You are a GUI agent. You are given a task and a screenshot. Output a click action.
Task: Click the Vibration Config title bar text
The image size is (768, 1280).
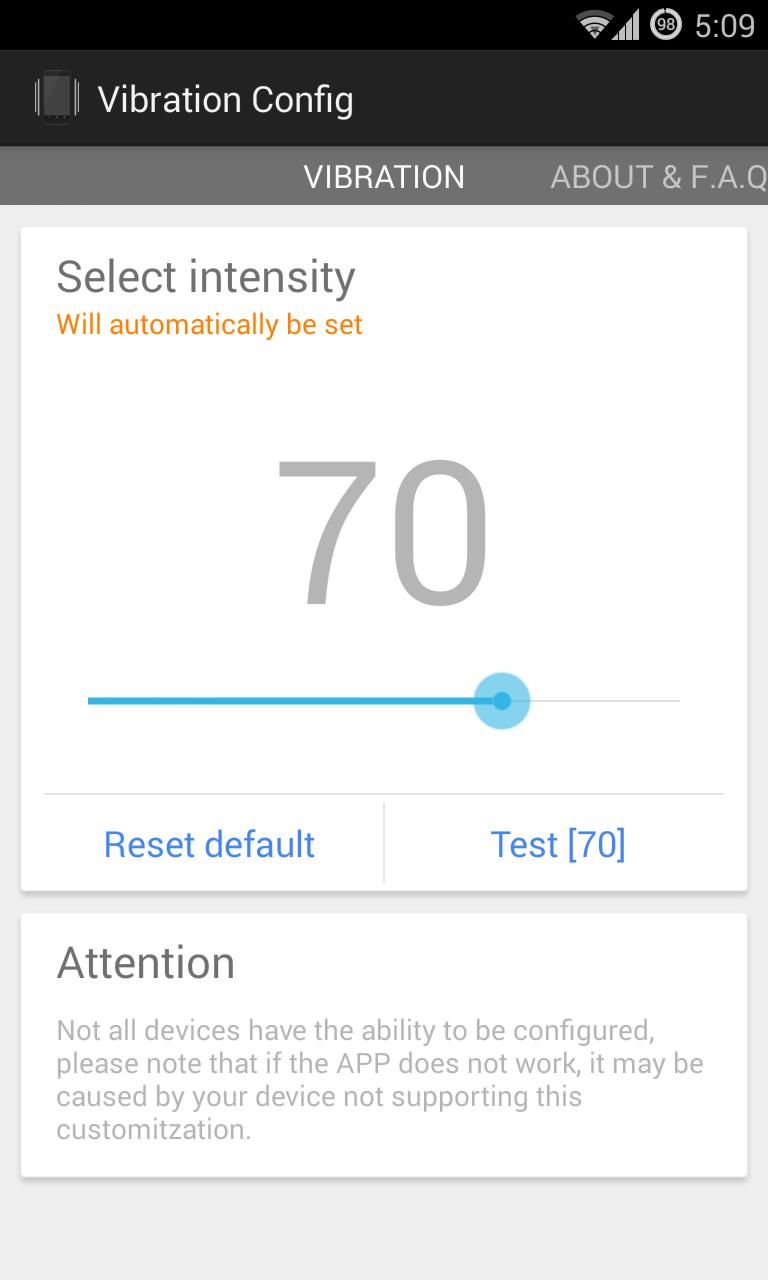[225, 98]
